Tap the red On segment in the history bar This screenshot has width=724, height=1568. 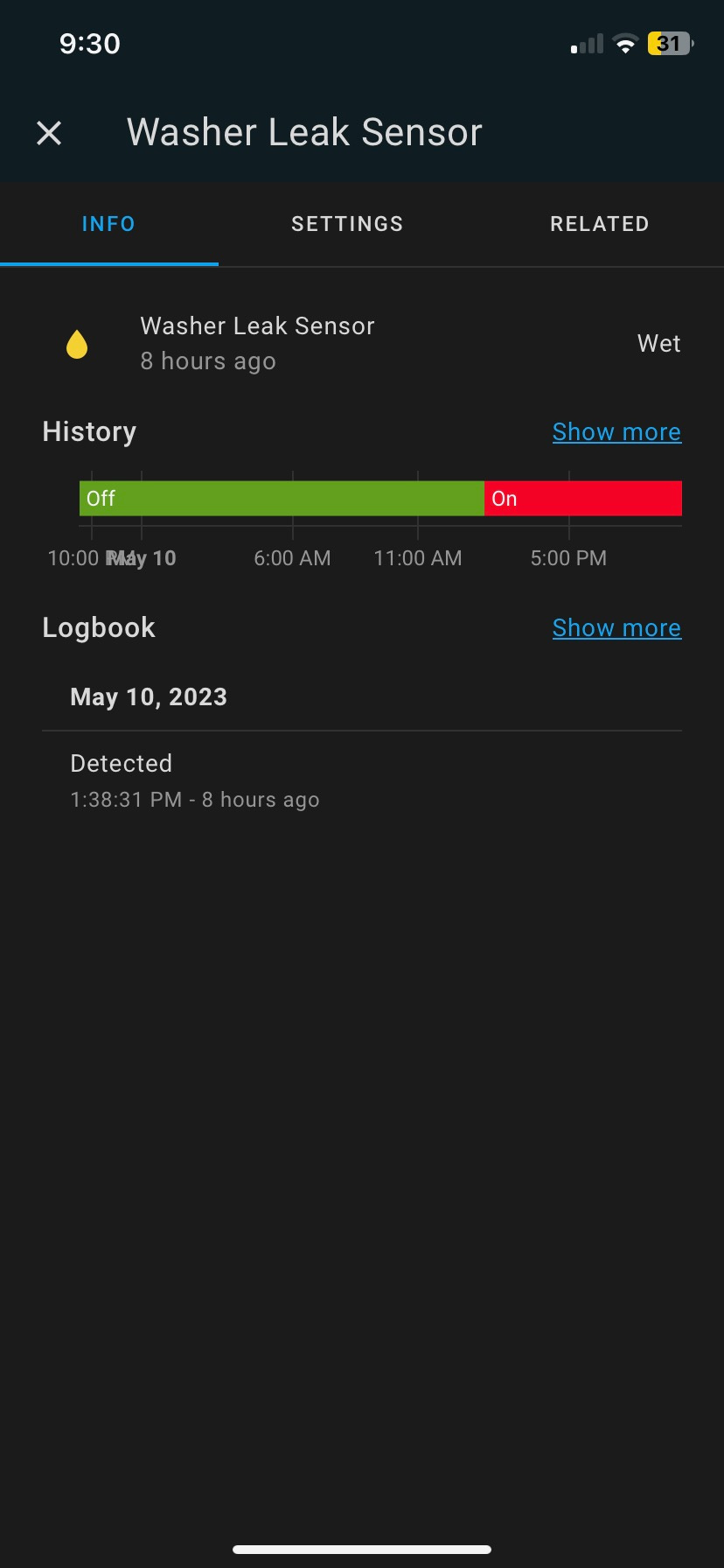[x=583, y=499]
